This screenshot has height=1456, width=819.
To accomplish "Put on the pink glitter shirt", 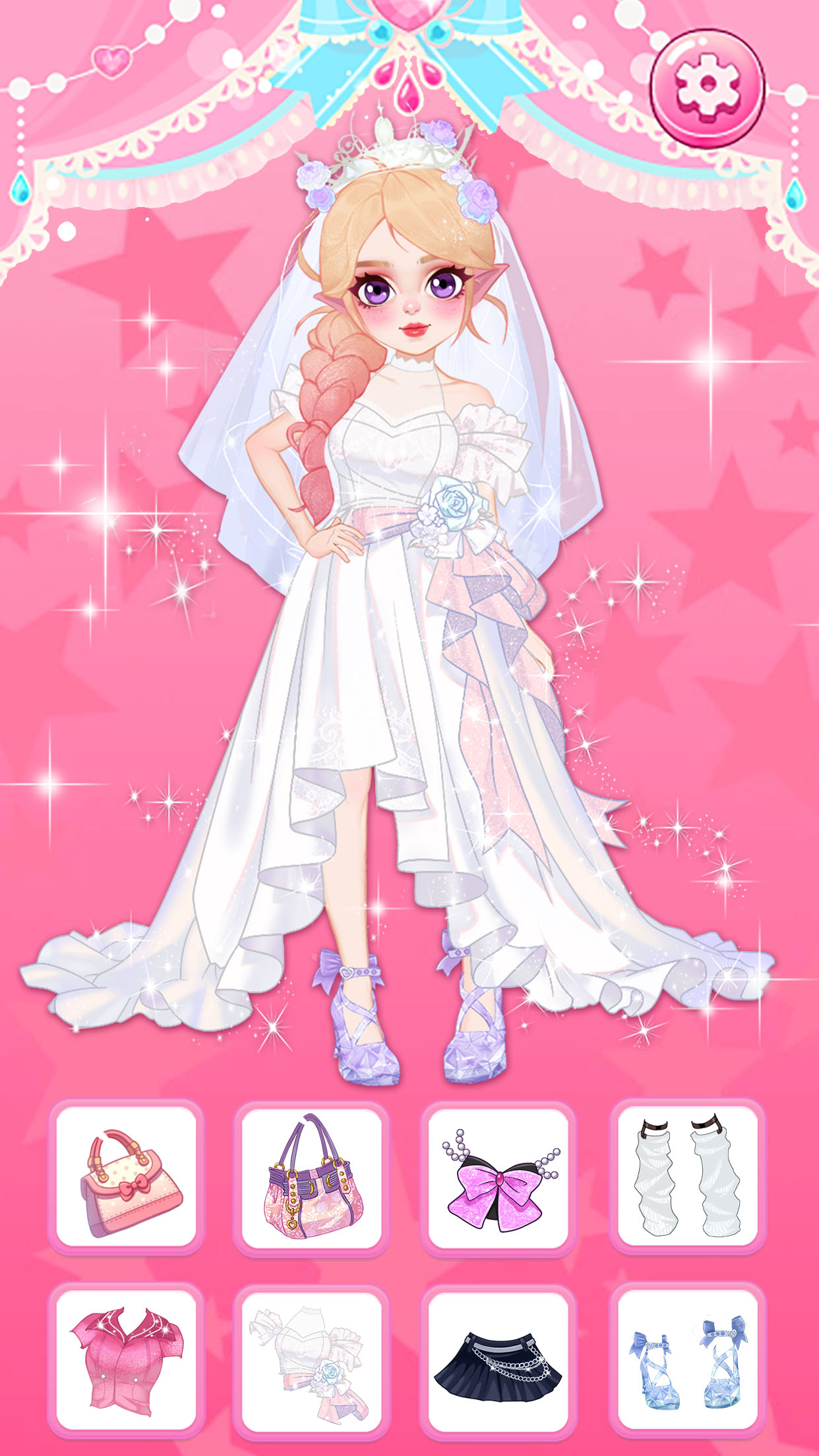I will (x=126, y=1362).
